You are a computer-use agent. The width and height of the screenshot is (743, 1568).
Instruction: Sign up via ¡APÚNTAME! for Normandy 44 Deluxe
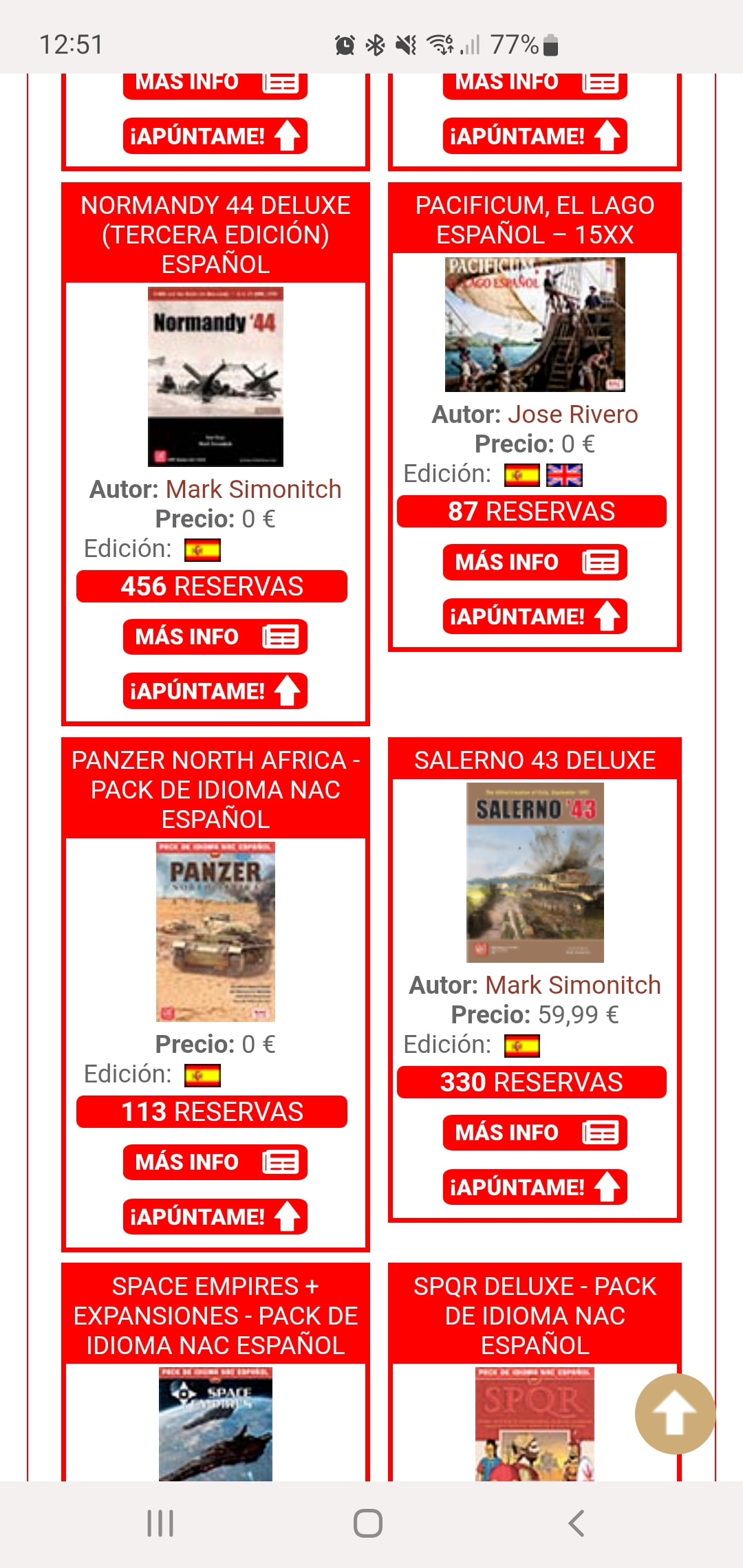point(215,691)
